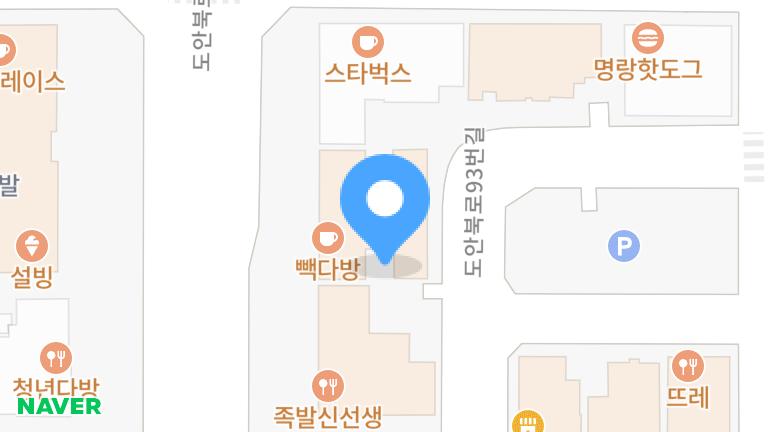The image size is (768, 432).
Task: Select the 뜨레 restaurant marker
Action: click(688, 366)
